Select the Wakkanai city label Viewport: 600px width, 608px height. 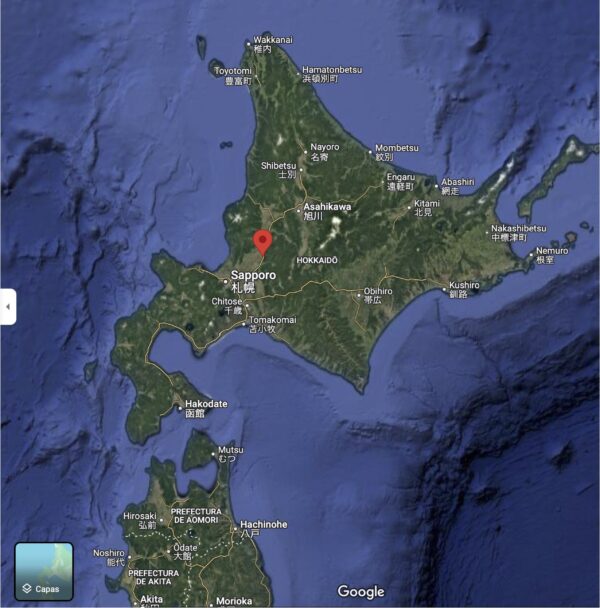[272, 40]
